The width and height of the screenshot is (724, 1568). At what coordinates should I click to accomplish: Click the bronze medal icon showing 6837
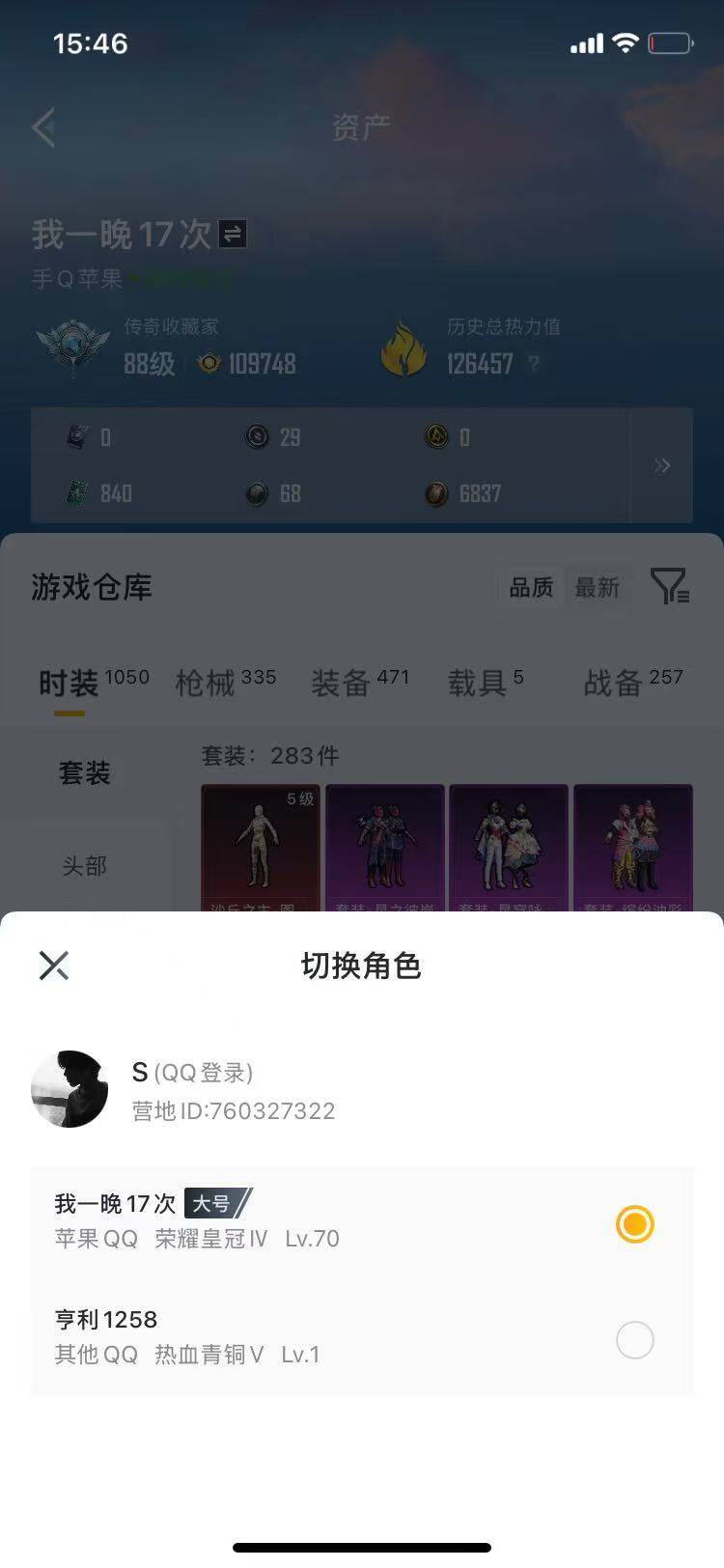click(x=436, y=493)
